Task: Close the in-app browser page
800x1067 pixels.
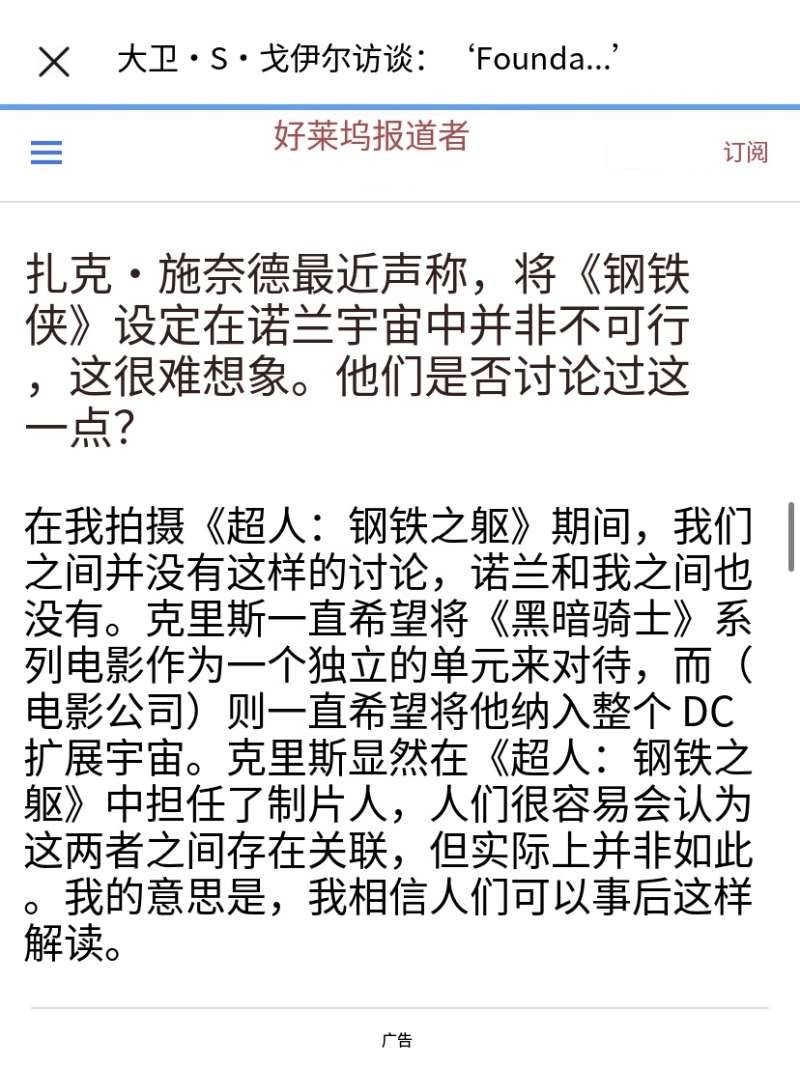Action: [54, 62]
